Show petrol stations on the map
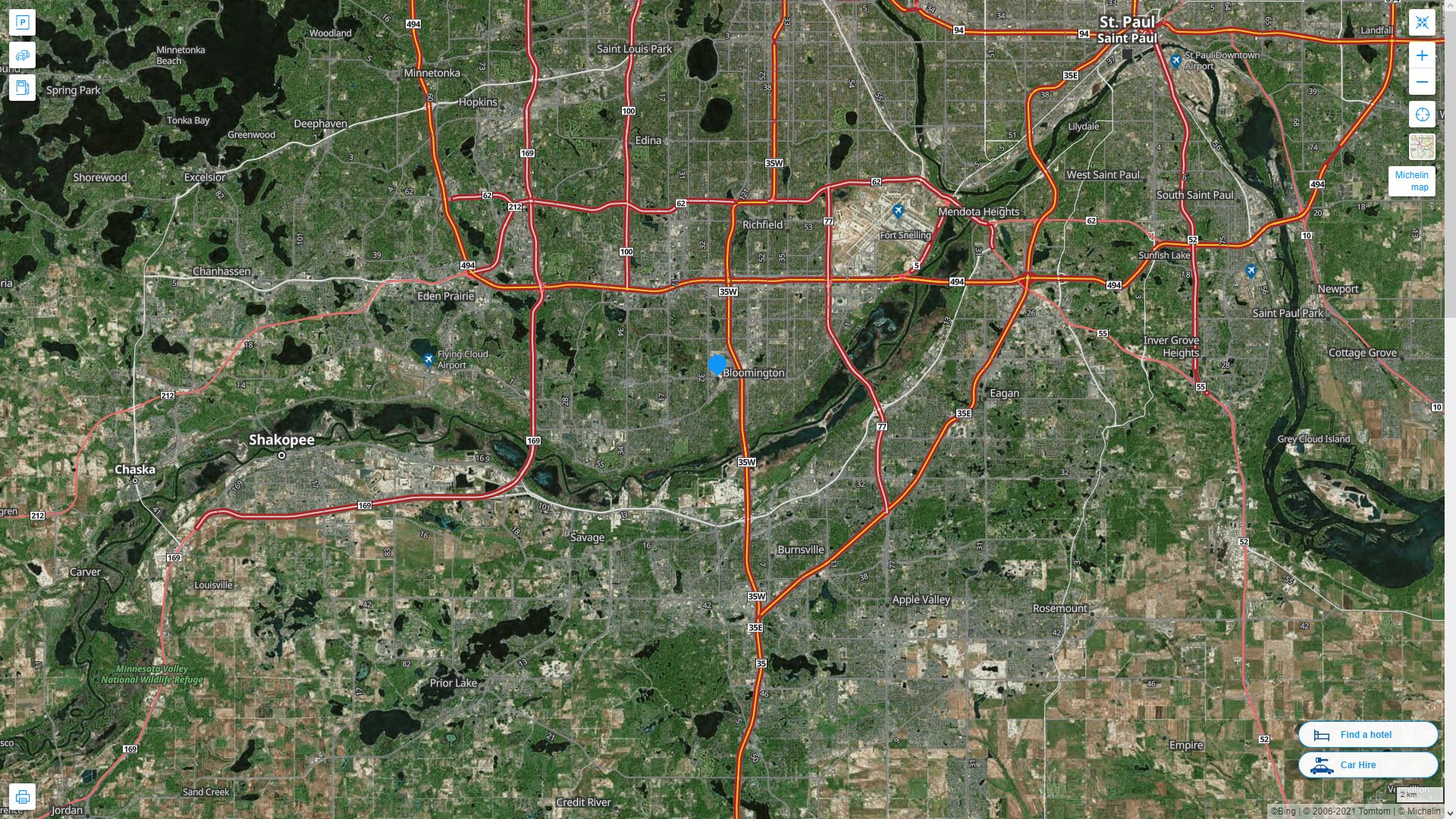The height and width of the screenshot is (819, 1456). 22,88
